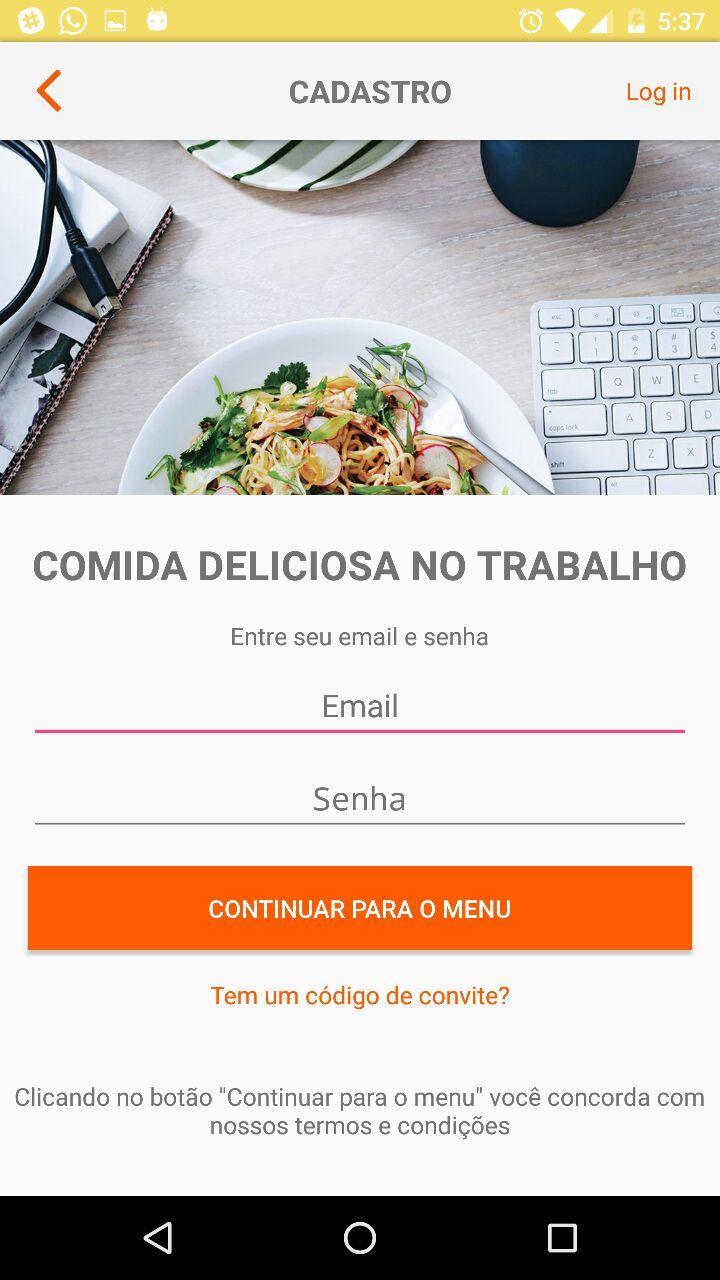Go back using the orange arrow
The image size is (720, 1280).
tap(49, 91)
